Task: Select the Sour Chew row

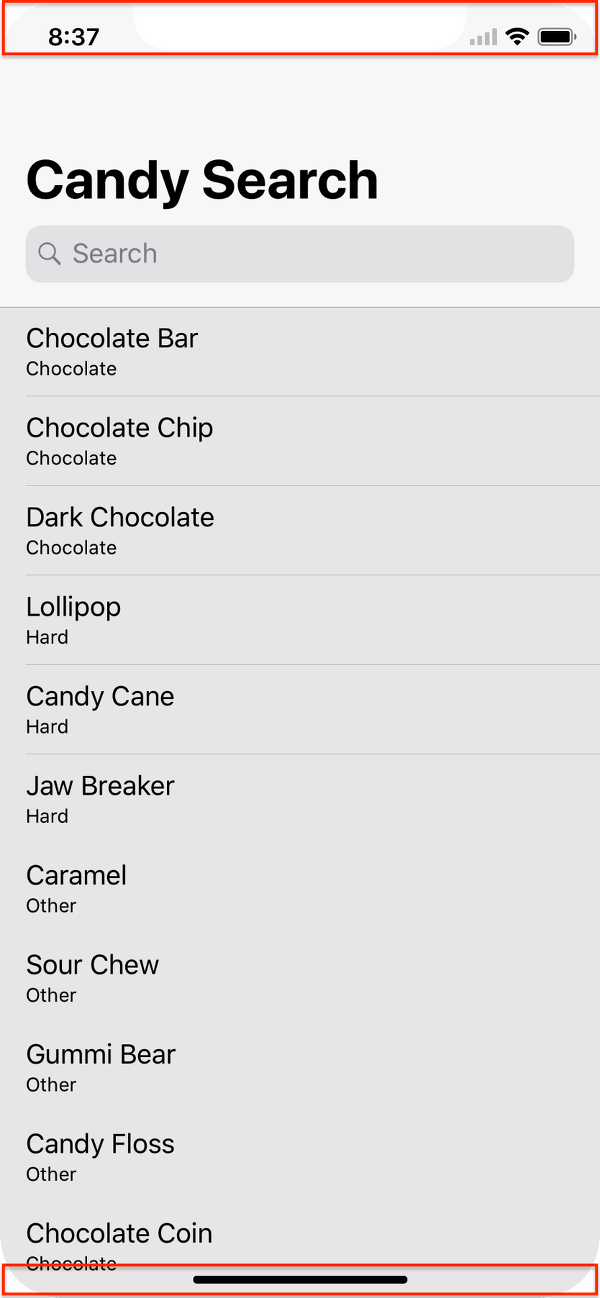Action: tap(300, 978)
